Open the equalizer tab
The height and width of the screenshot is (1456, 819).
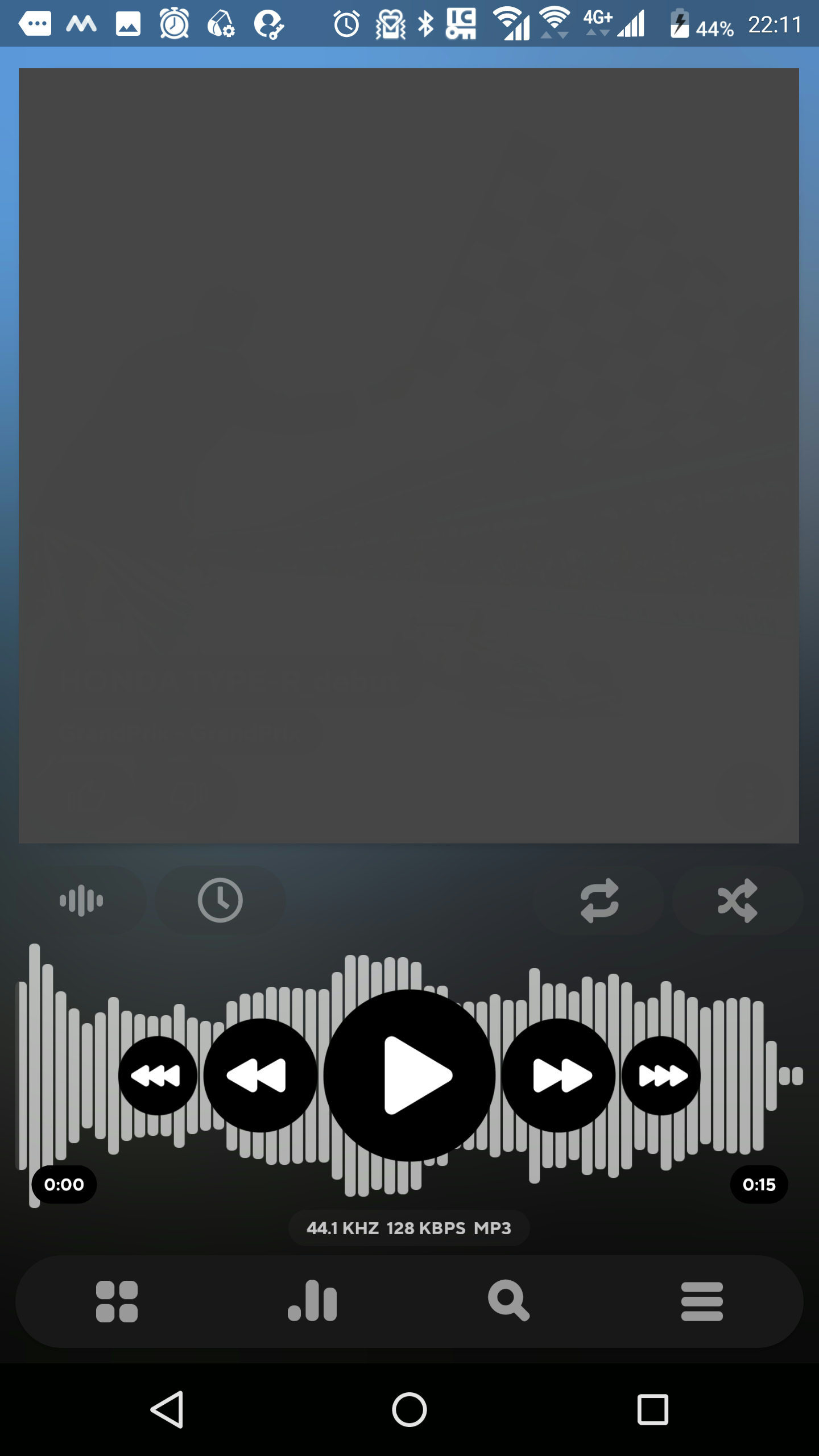pyautogui.click(x=312, y=1301)
